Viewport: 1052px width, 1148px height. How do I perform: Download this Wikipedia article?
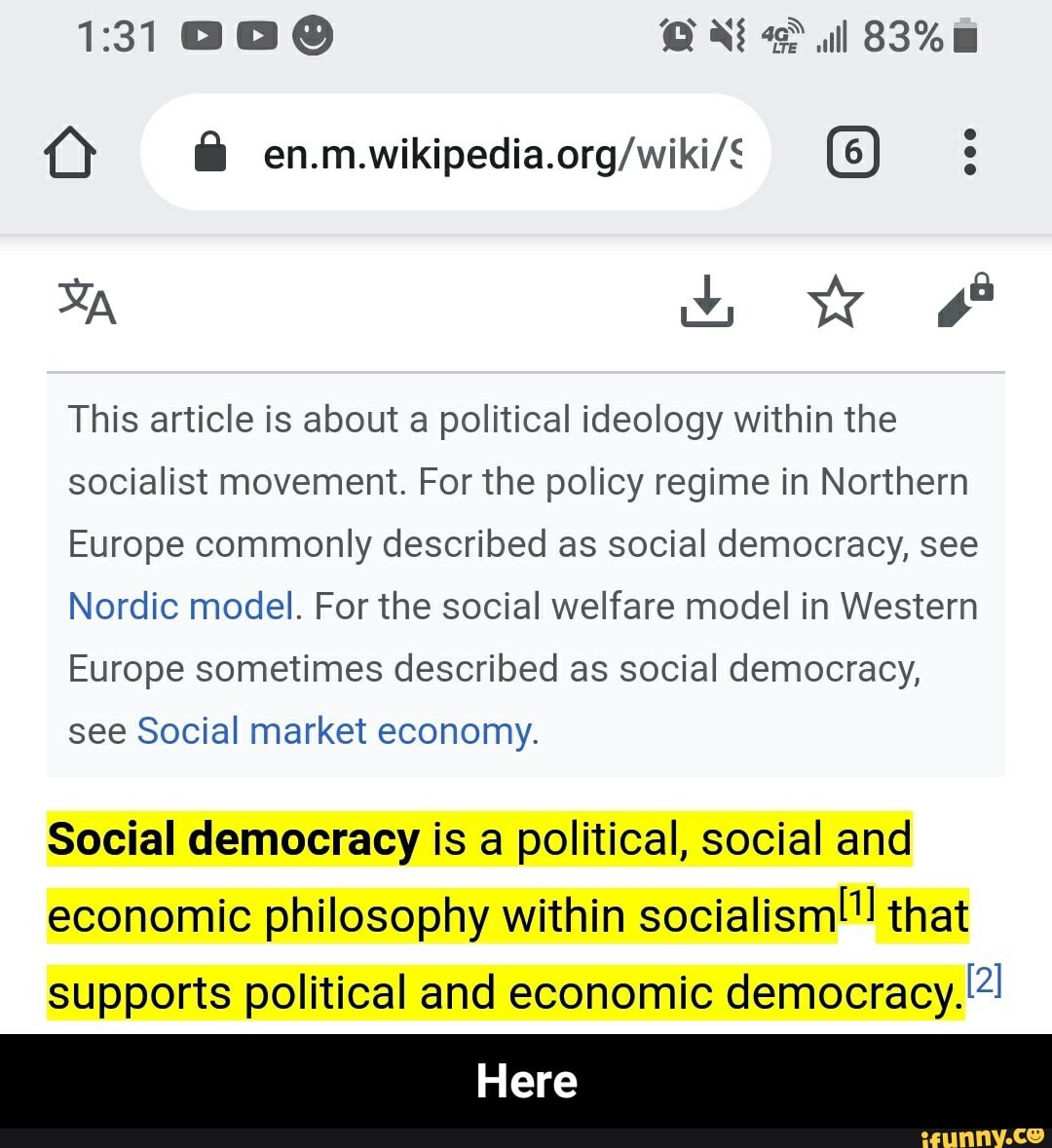[707, 302]
